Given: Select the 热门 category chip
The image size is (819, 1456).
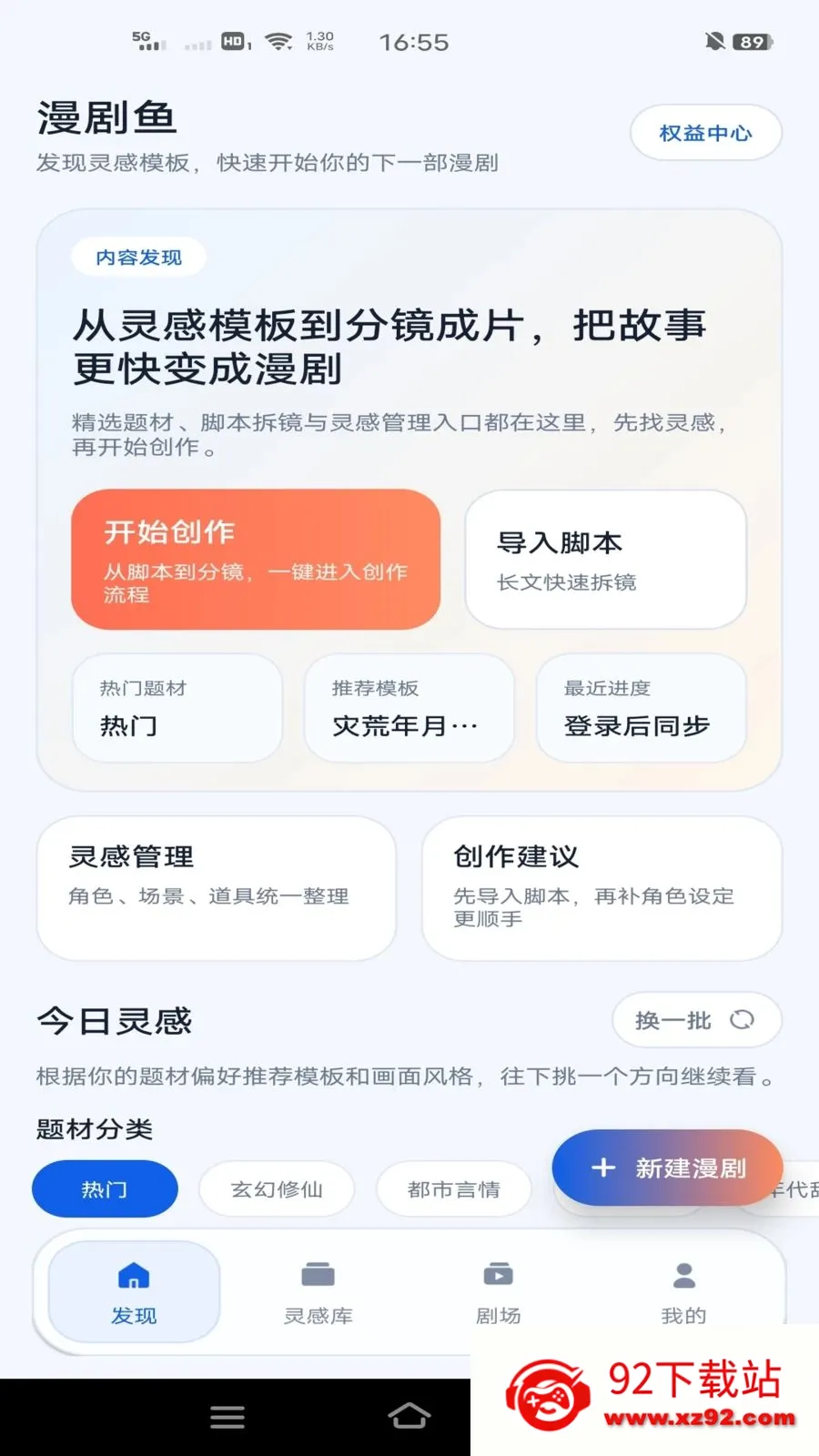Looking at the screenshot, I should coord(105,1189).
